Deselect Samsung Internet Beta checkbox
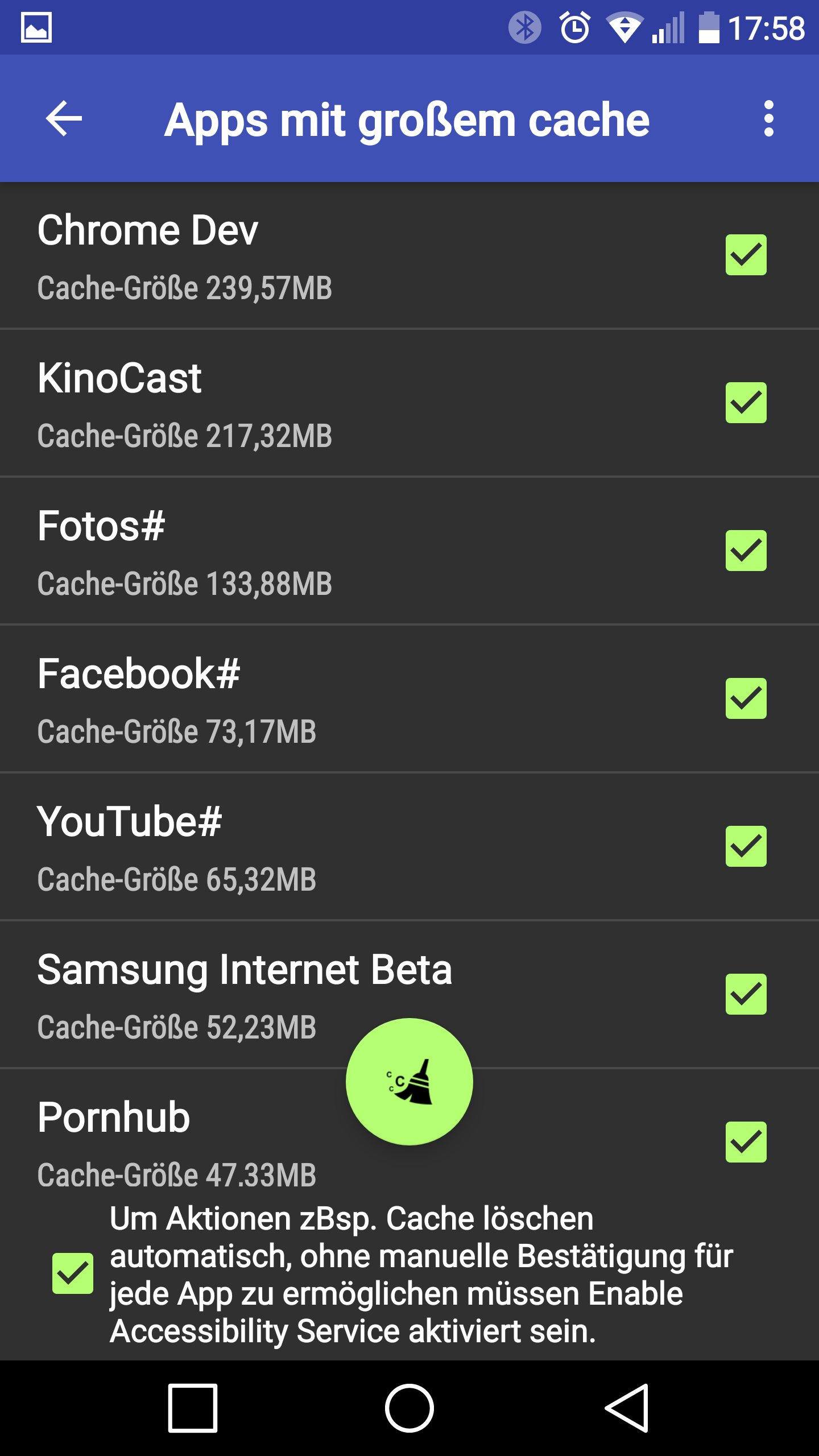 pyautogui.click(x=746, y=994)
